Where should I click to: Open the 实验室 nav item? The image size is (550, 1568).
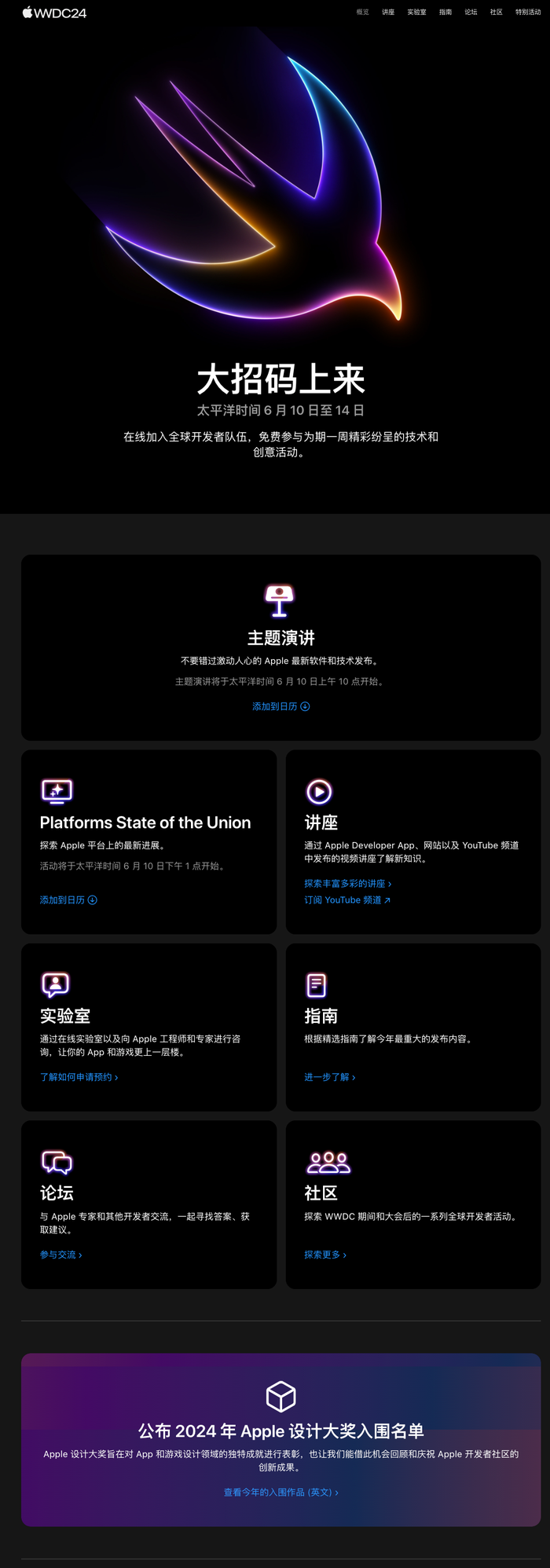(x=416, y=13)
